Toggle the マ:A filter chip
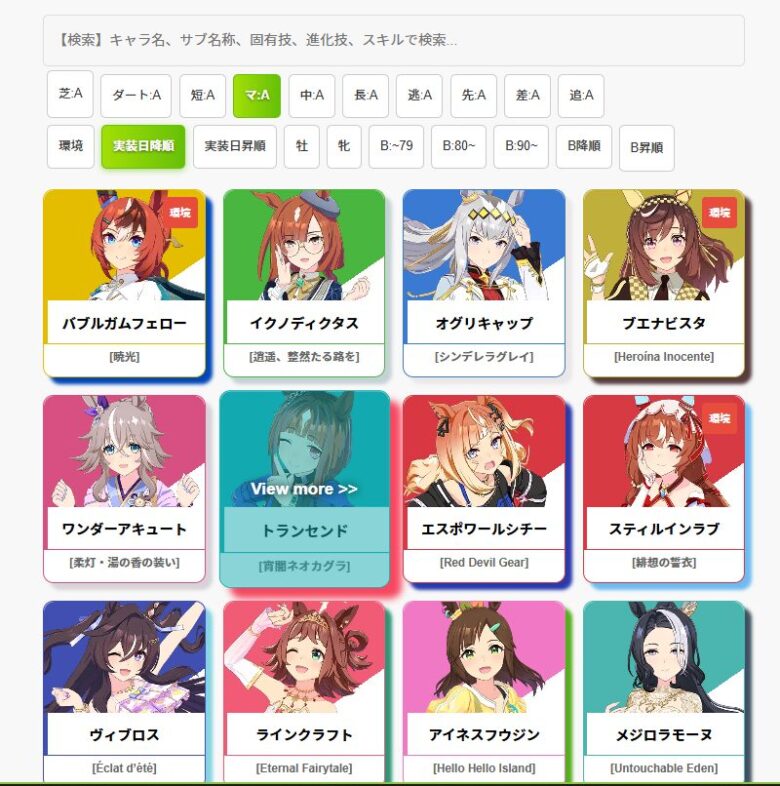 pos(257,95)
